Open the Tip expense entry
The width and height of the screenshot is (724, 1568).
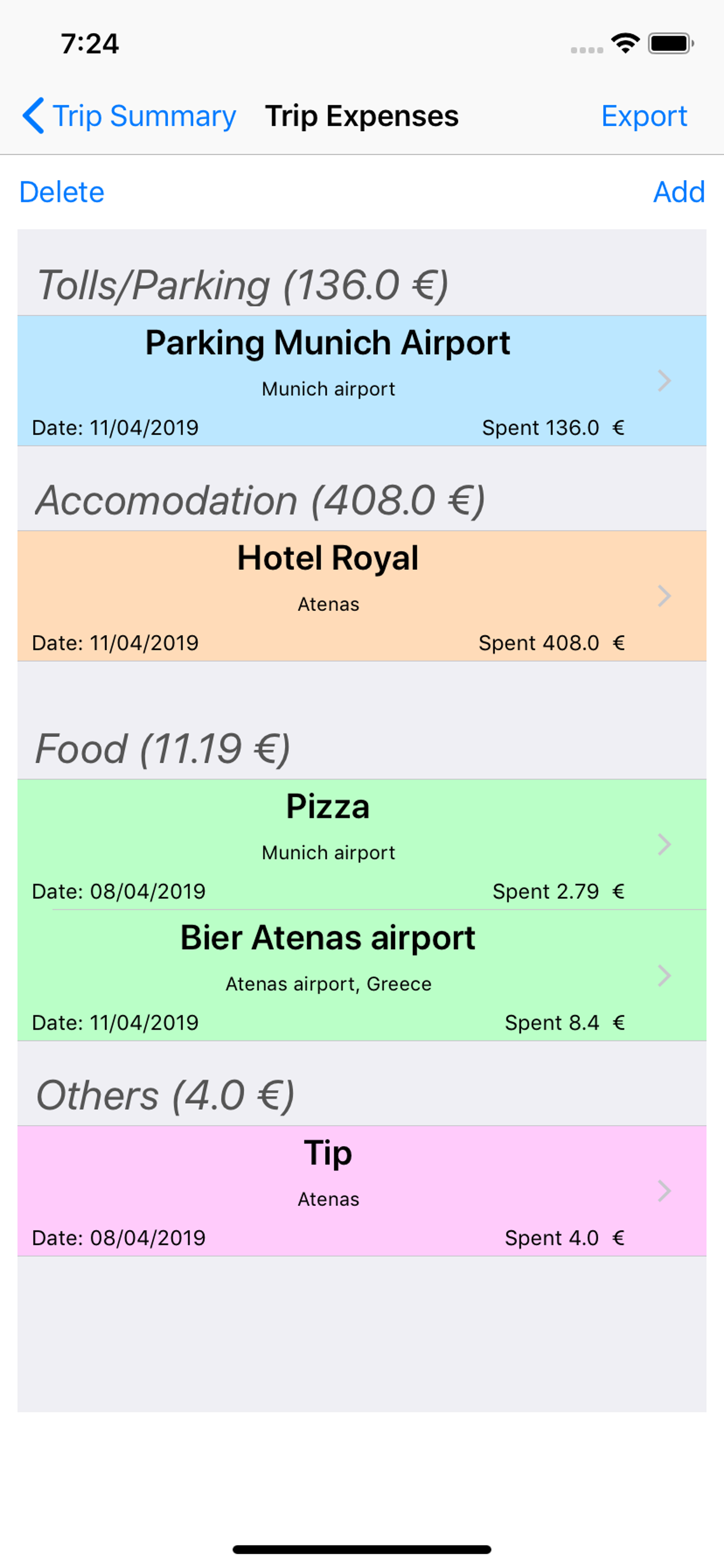coord(362,1191)
